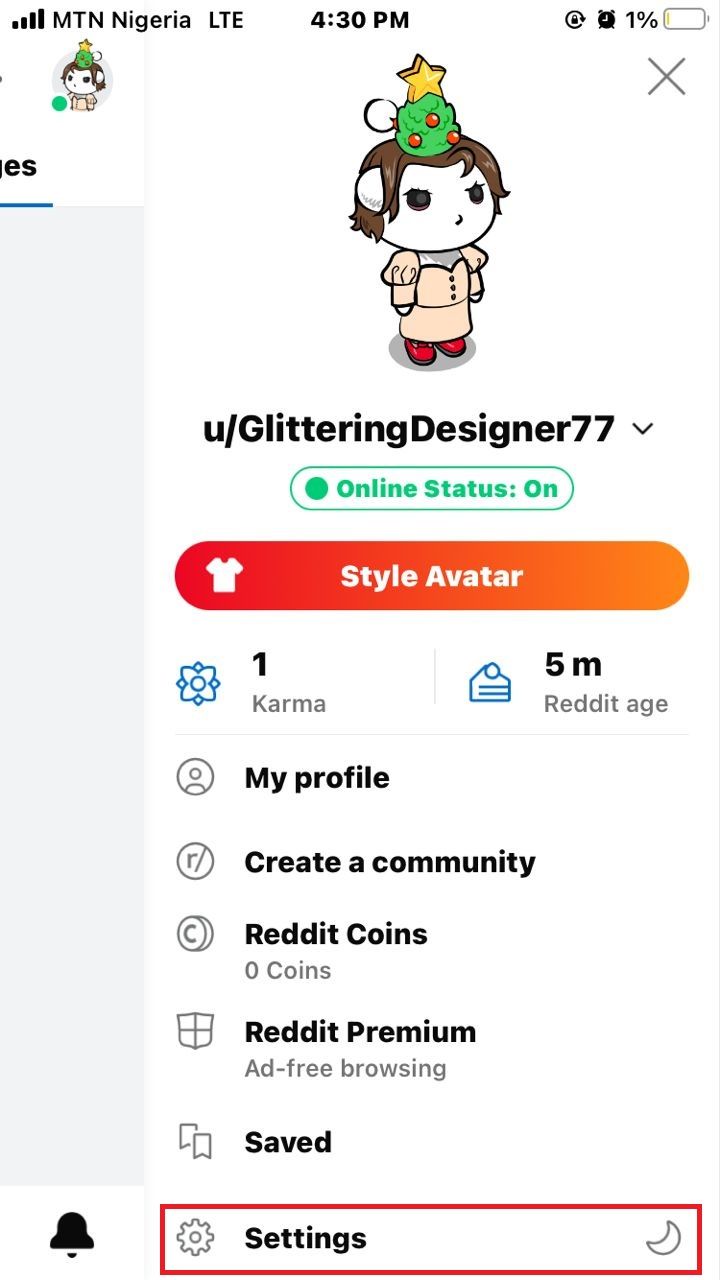Open notifications with the bell icon
720x1280 pixels.
point(70,1233)
